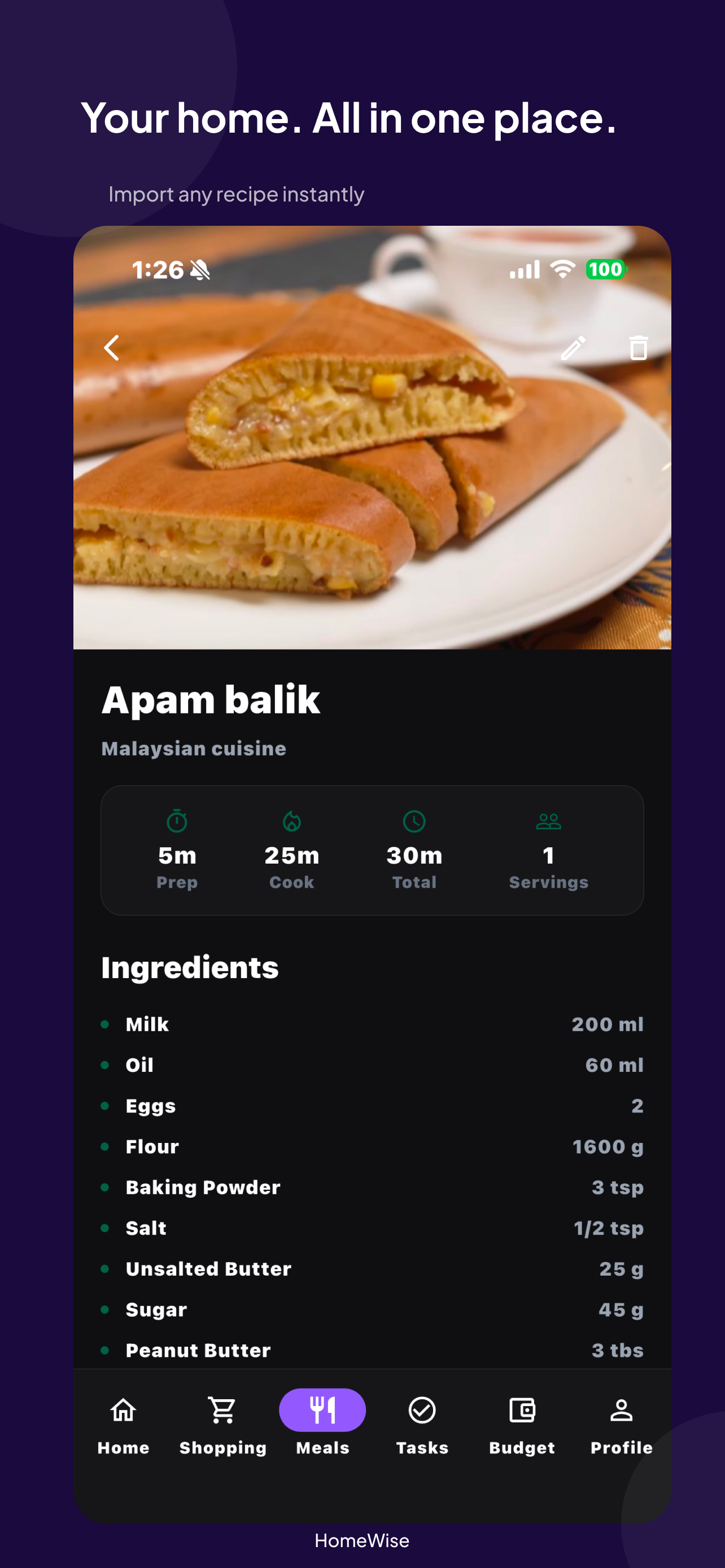This screenshot has height=1568, width=725.
Task: Delete the recipe using the trash icon
Action: click(639, 348)
